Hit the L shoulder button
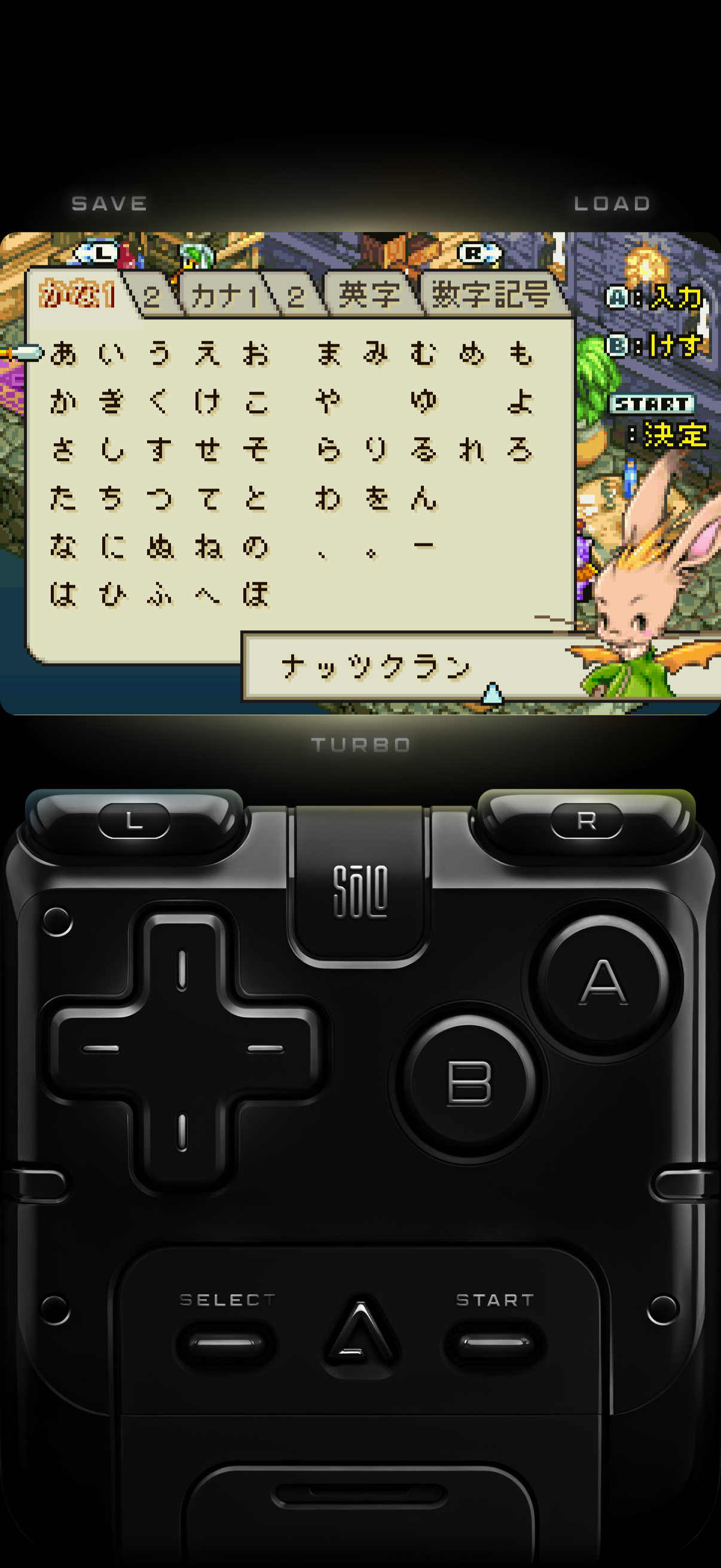Screen dimensions: 721x1568 pos(134,821)
